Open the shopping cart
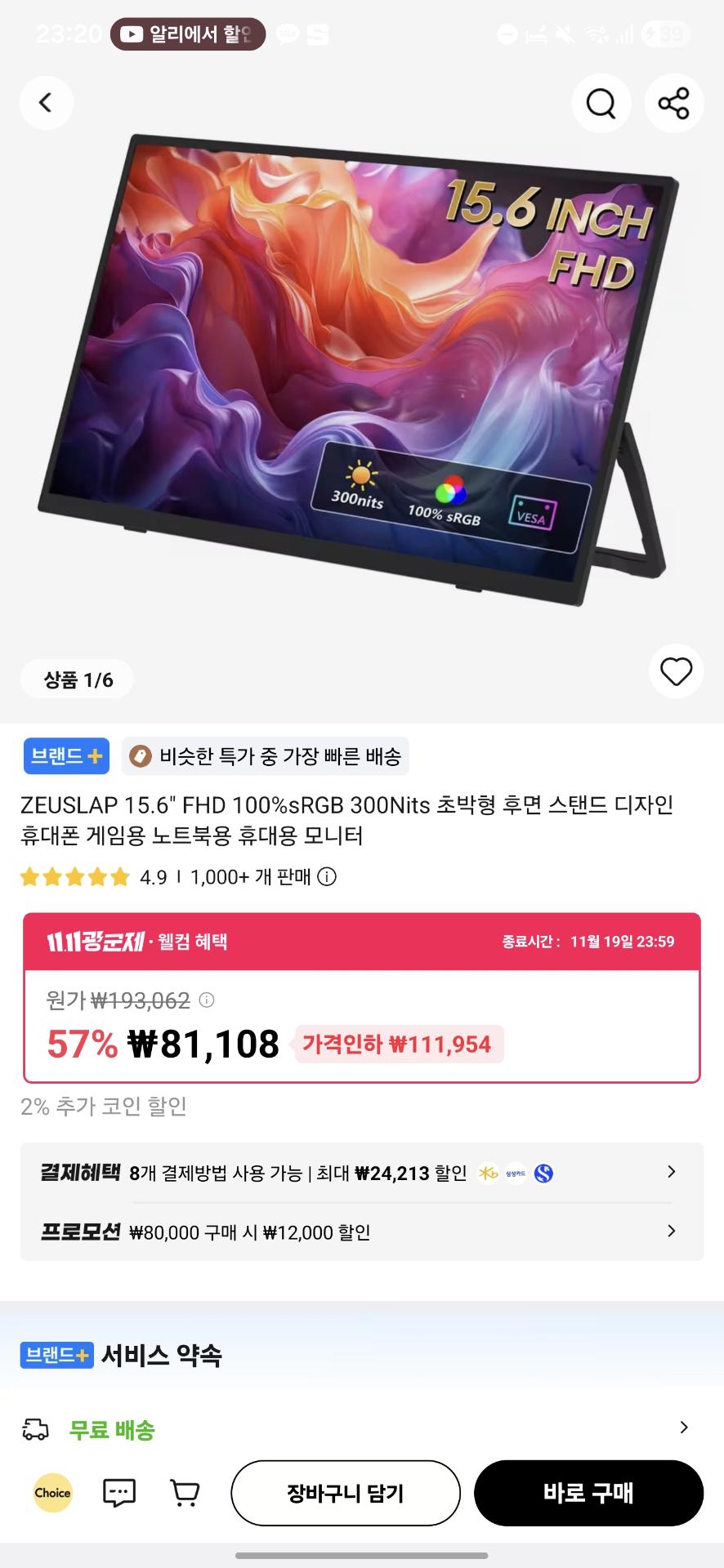The width and height of the screenshot is (724, 1568). pyautogui.click(x=186, y=1493)
